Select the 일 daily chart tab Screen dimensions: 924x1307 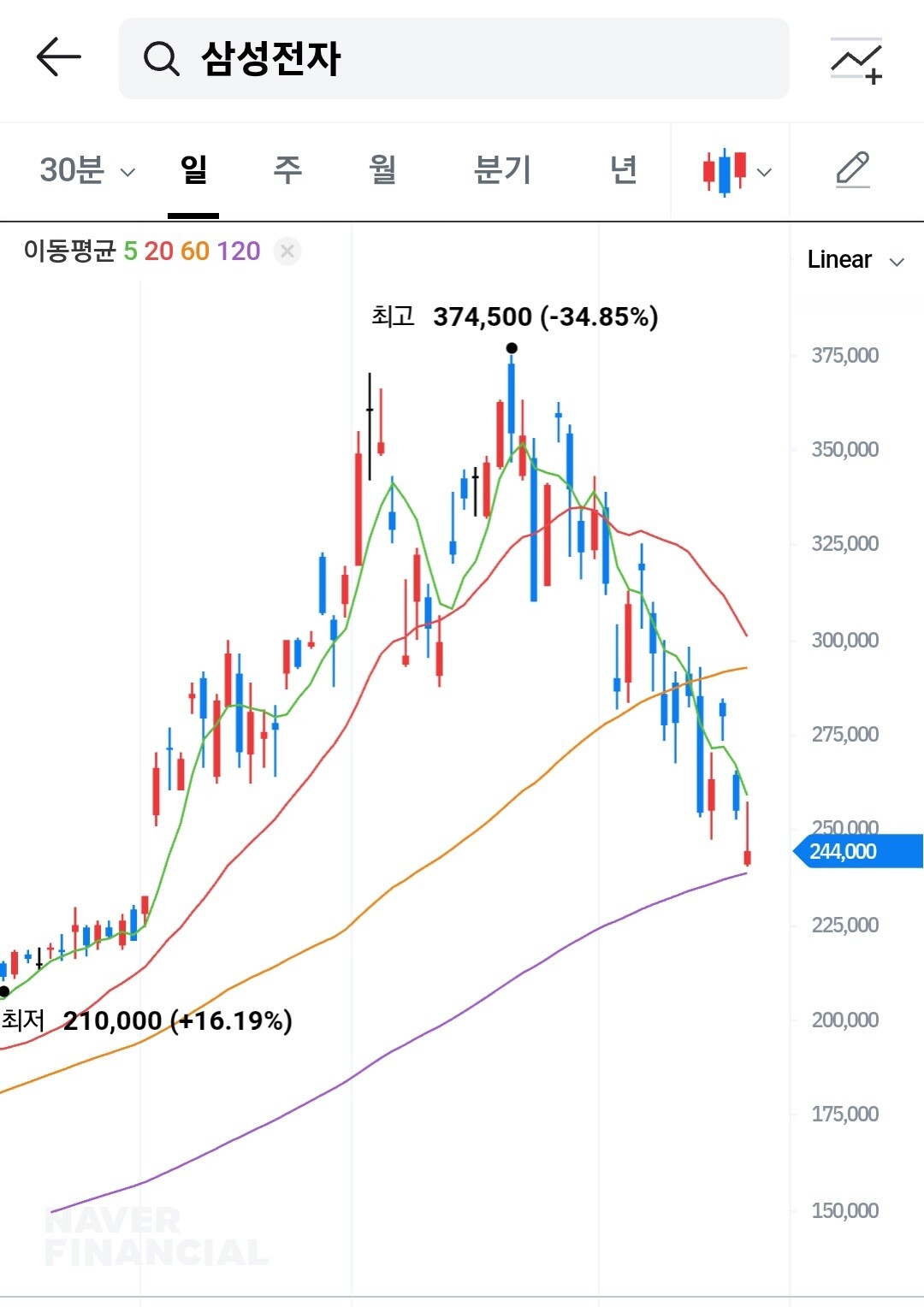[193, 169]
